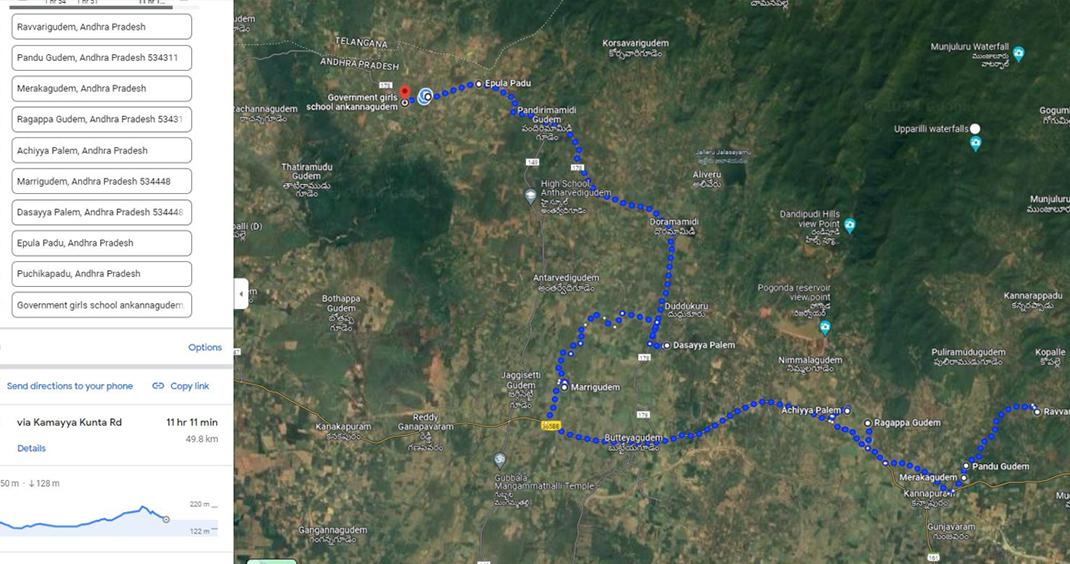Tap the Munjuluru Waterfall map marker

click(1018, 53)
